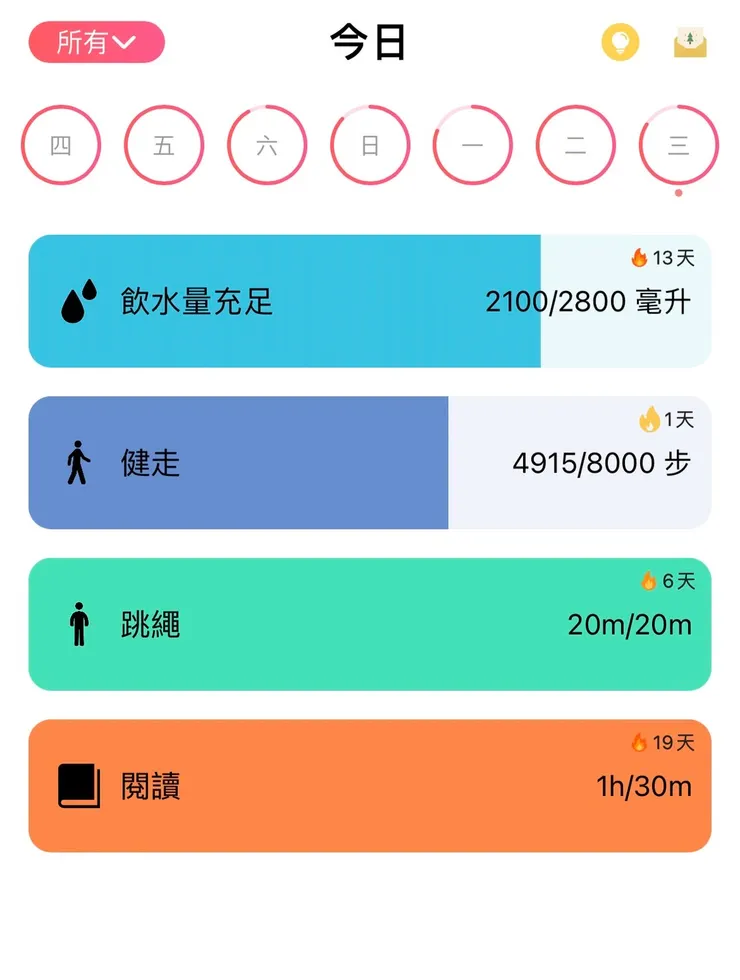Click the 今日 title heading
The height and width of the screenshot is (980, 740).
pos(369,42)
